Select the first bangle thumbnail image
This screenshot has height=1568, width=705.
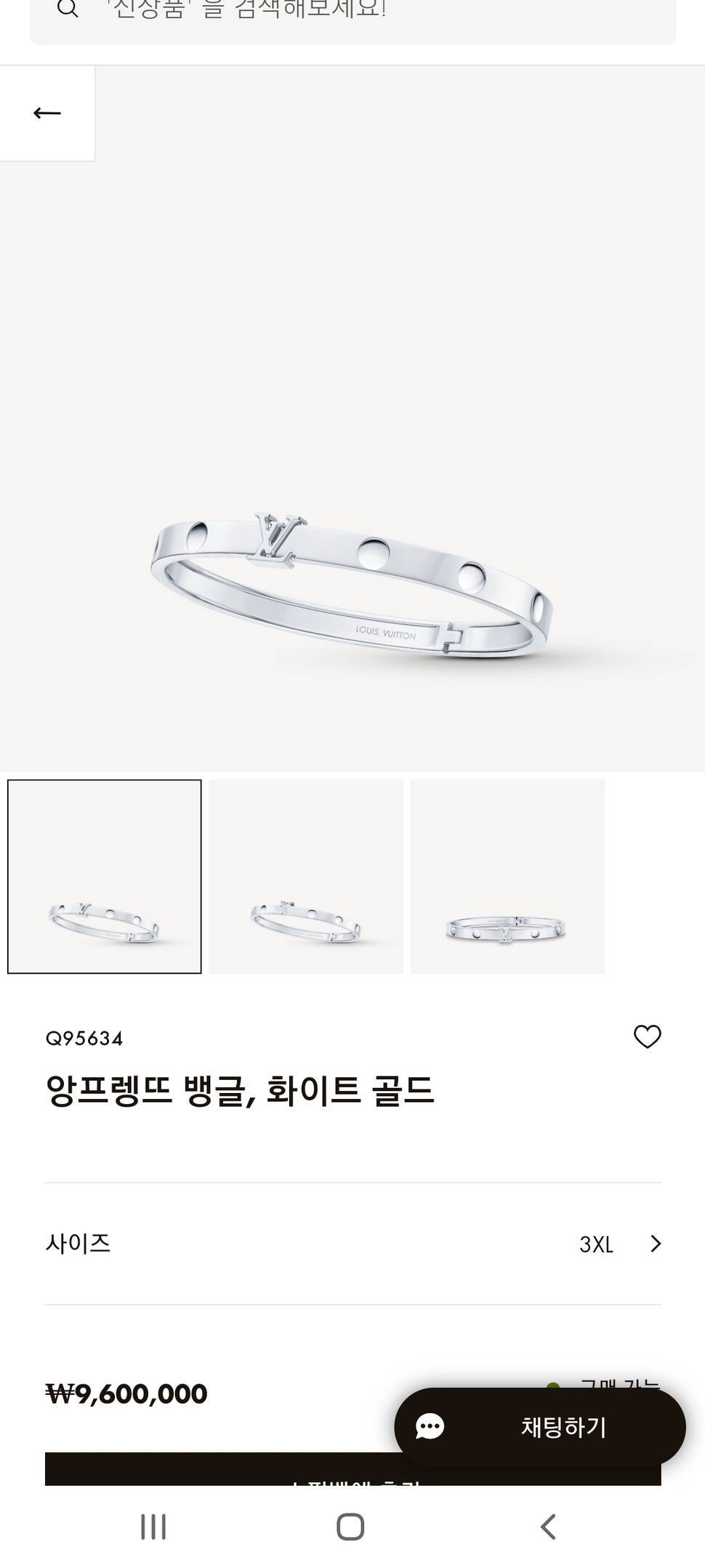105,876
